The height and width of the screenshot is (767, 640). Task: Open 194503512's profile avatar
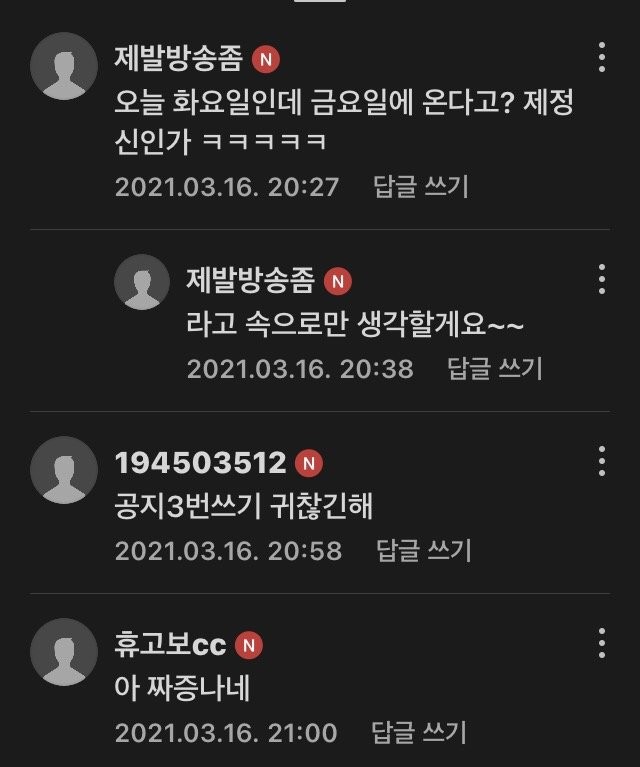click(64, 470)
